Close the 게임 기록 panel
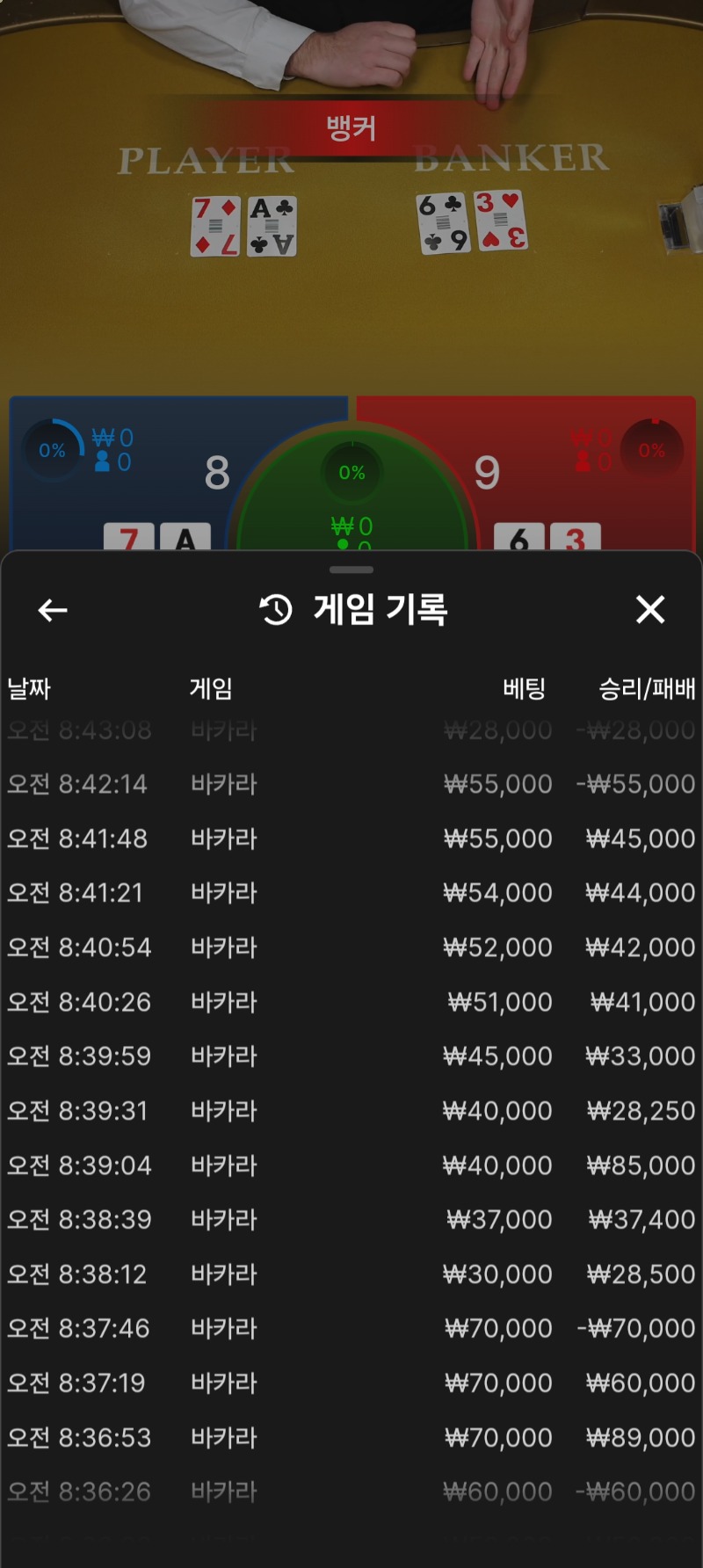 click(650, 609)
